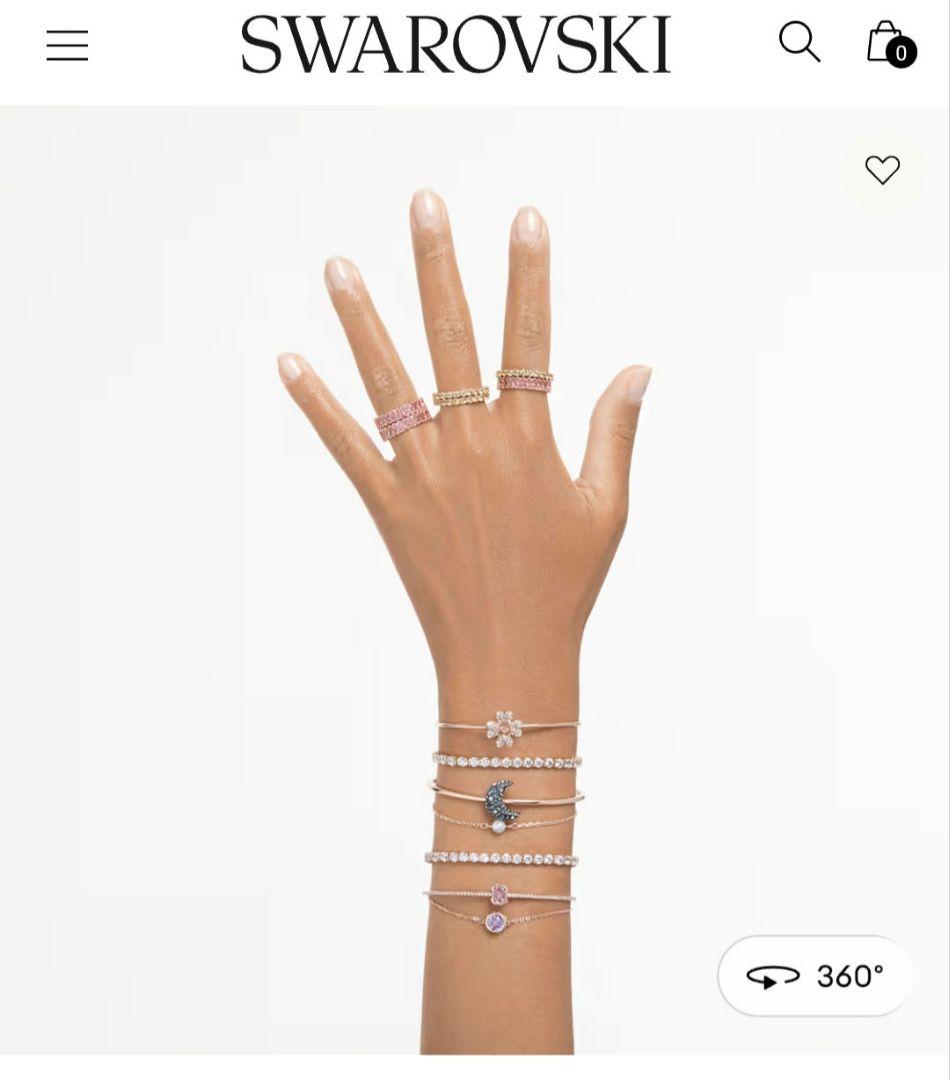Open search via the magnifying glass icon
Image resolution: width=950 pixels, height=1080 pixels.
[799, 44]
